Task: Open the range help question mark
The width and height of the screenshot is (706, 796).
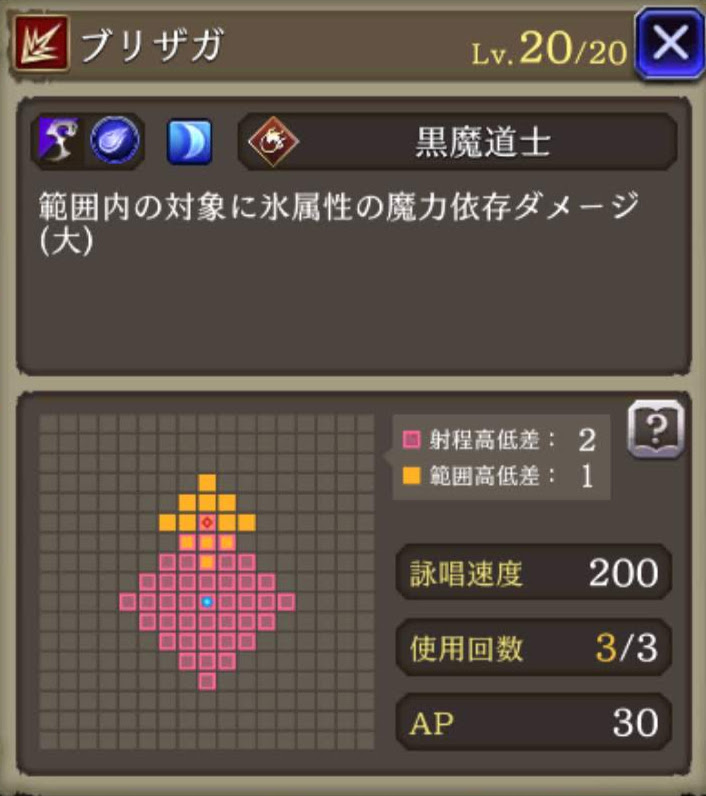Action: click(657, 430)
